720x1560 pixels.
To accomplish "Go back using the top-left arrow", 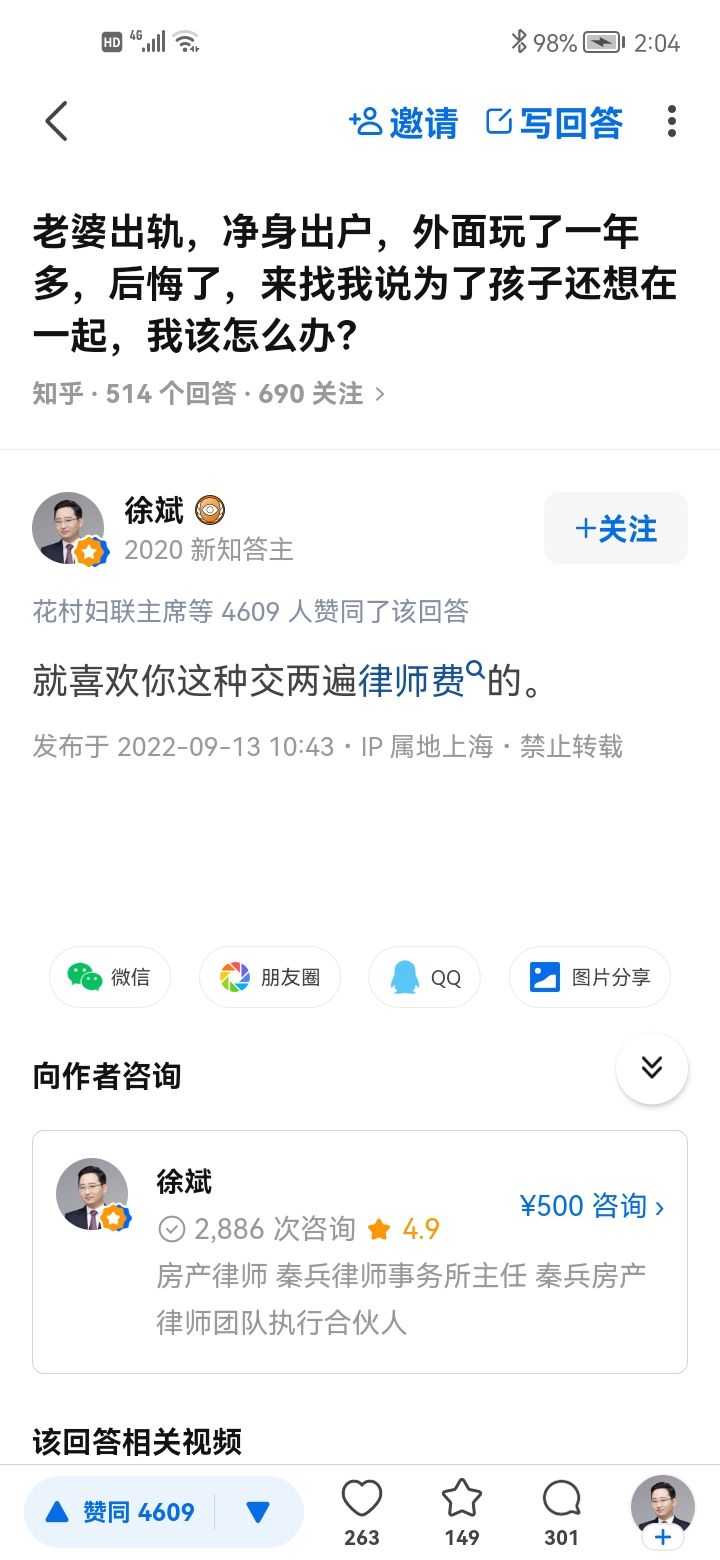I will click(57, 122).
